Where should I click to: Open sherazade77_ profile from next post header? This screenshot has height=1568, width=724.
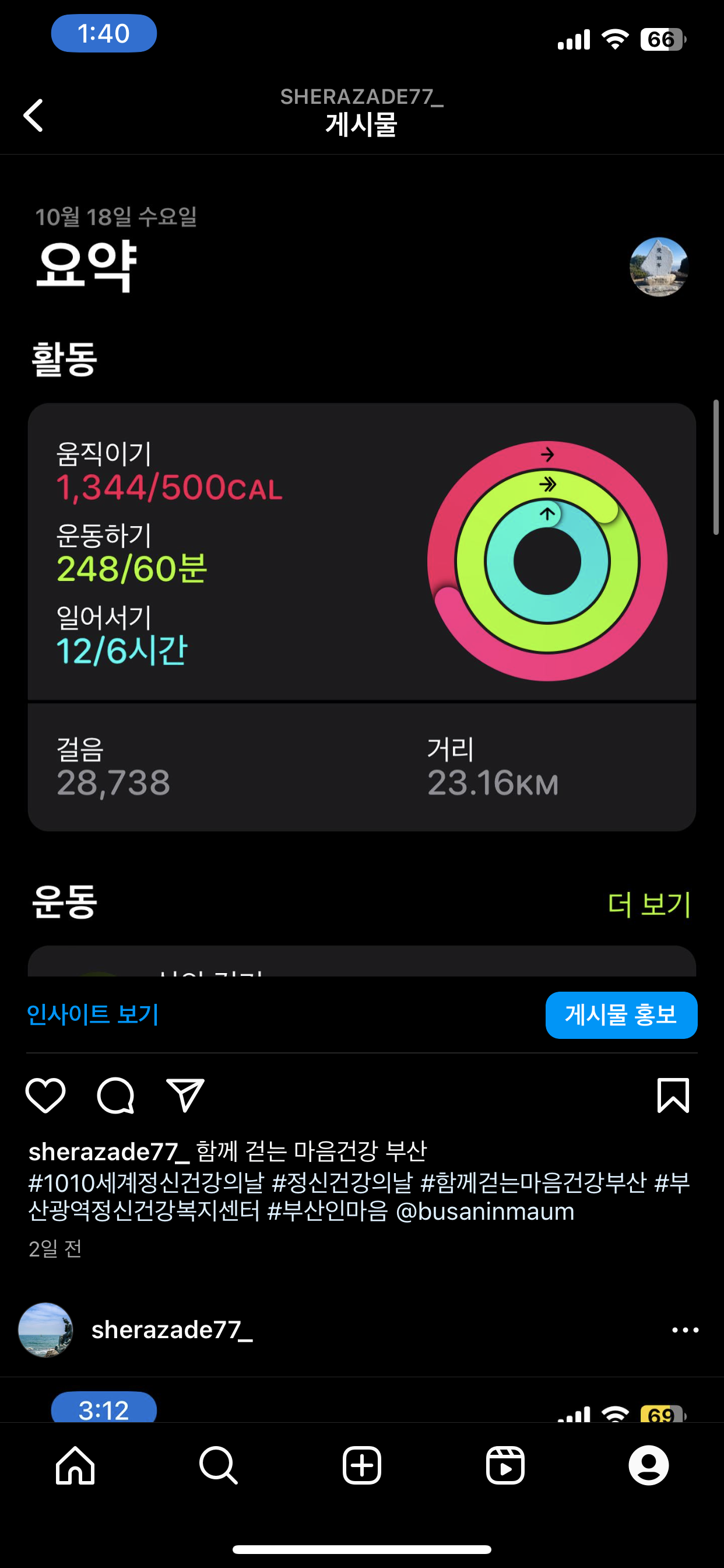click(171, 1330)
